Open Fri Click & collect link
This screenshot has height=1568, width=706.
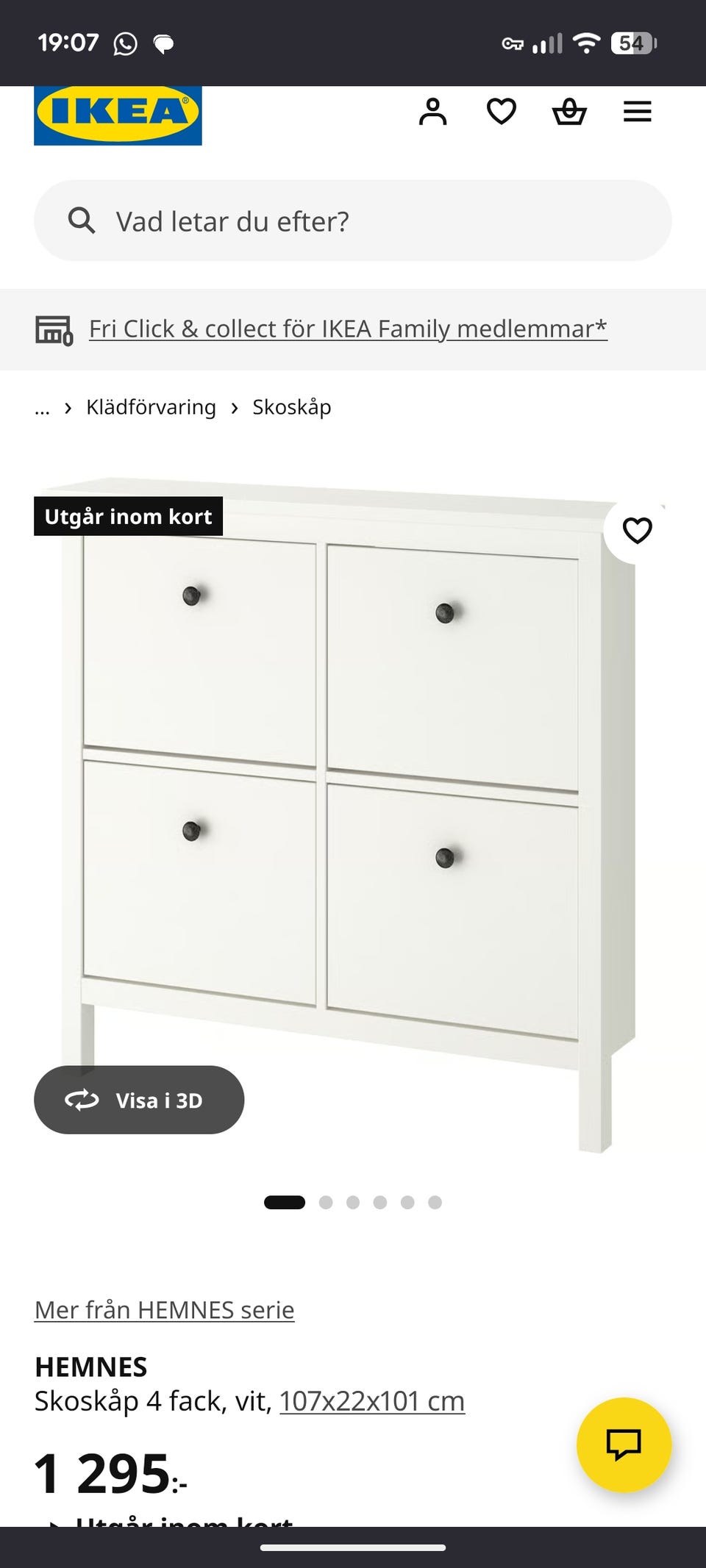pos(348,329)
